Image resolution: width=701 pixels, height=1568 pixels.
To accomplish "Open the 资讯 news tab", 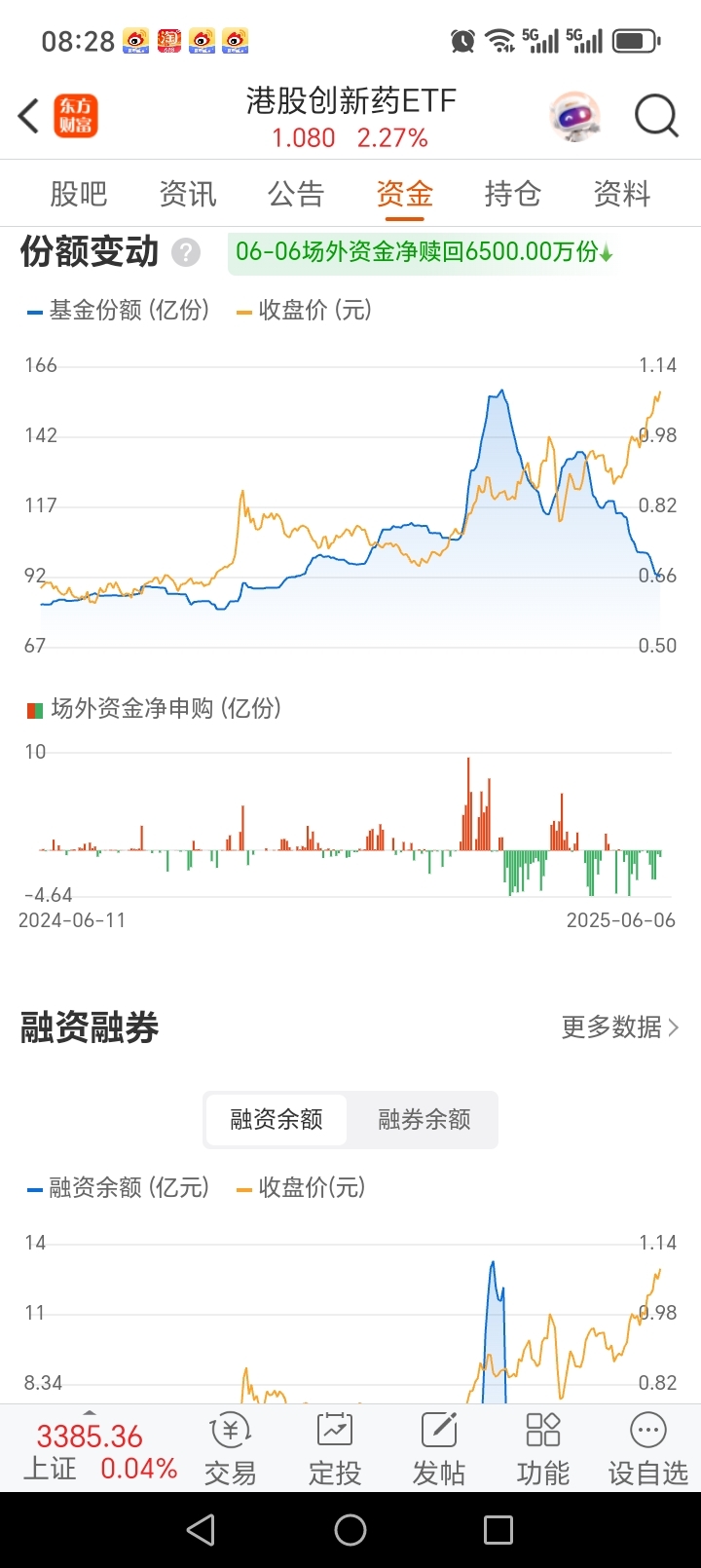I will (x=187, y=194).
